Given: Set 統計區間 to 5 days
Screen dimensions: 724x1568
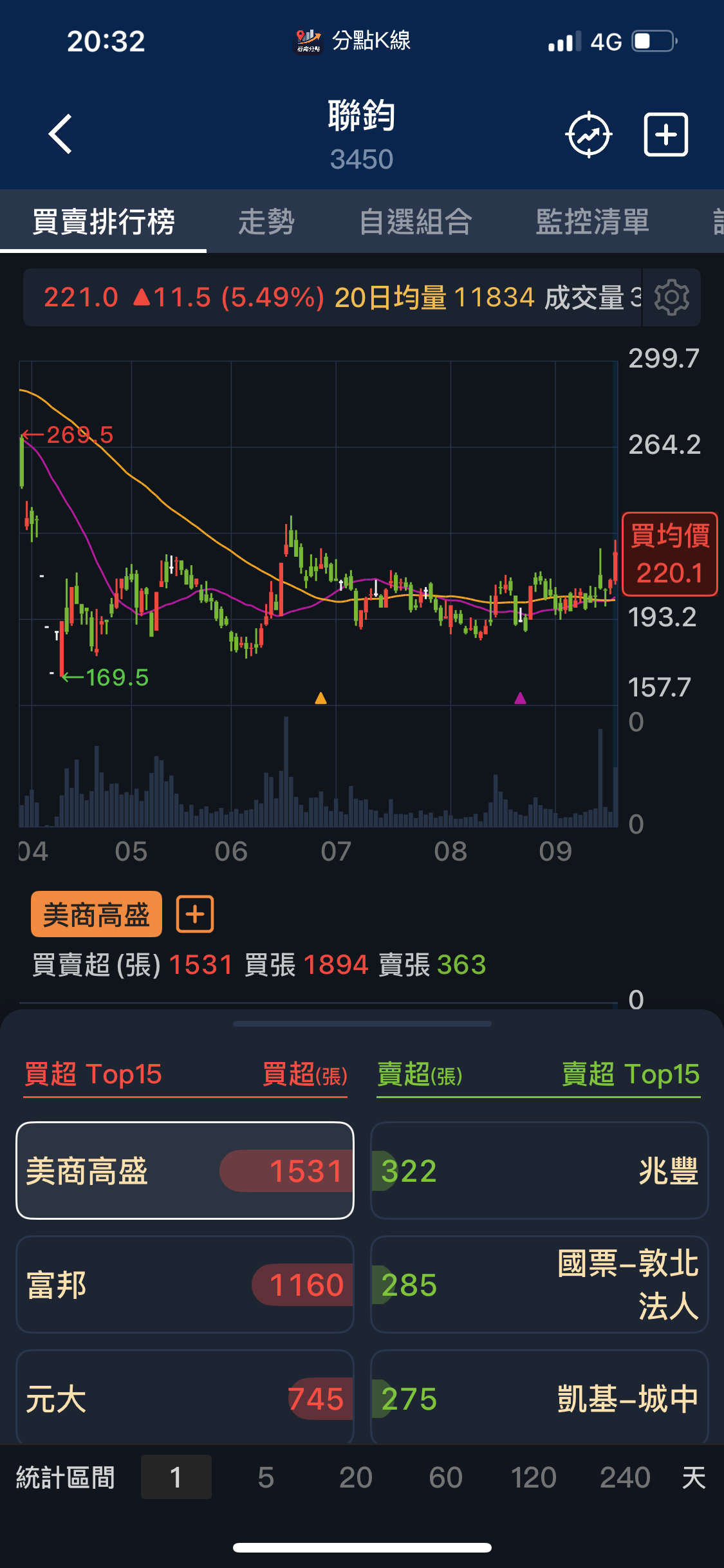Looking at the screenshot, I should point(266,1477).
